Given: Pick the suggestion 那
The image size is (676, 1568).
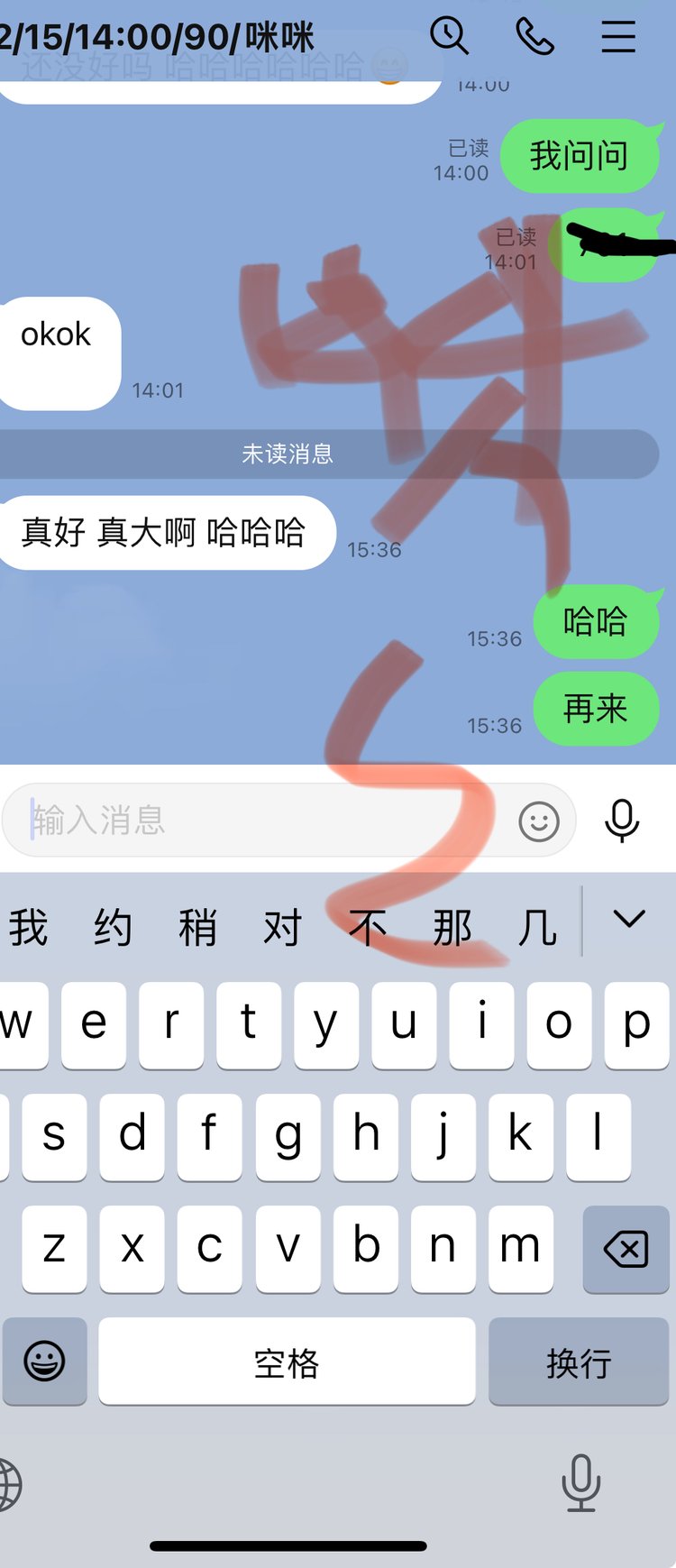Looking at the screenshot, I should click(452, 927).
